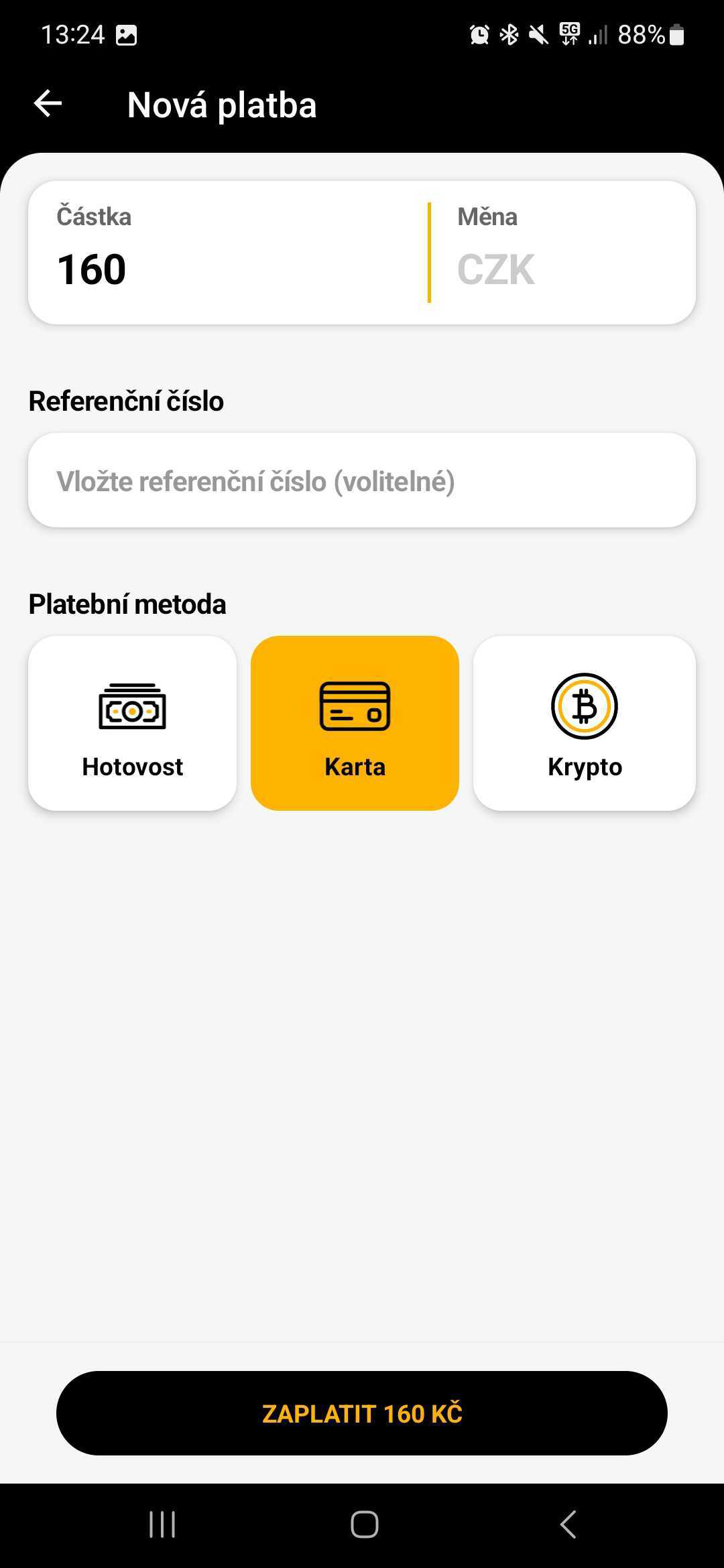Go to the system home screen
The height and width of the screenshot is (1568, 724).
[x=365, y=1524]
